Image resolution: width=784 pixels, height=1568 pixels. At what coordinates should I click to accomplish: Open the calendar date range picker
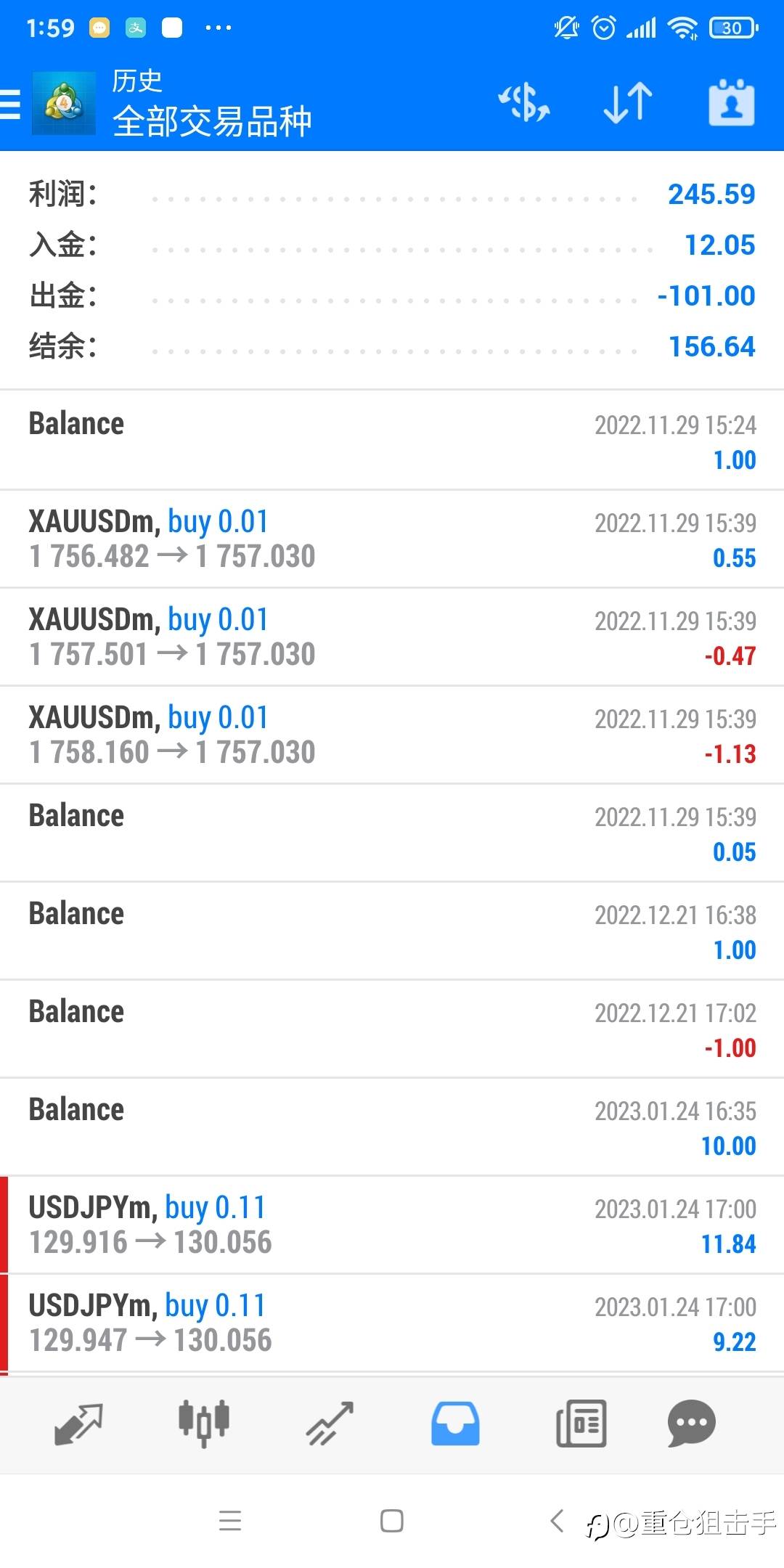pyautogui.click(x=731, y=102)
